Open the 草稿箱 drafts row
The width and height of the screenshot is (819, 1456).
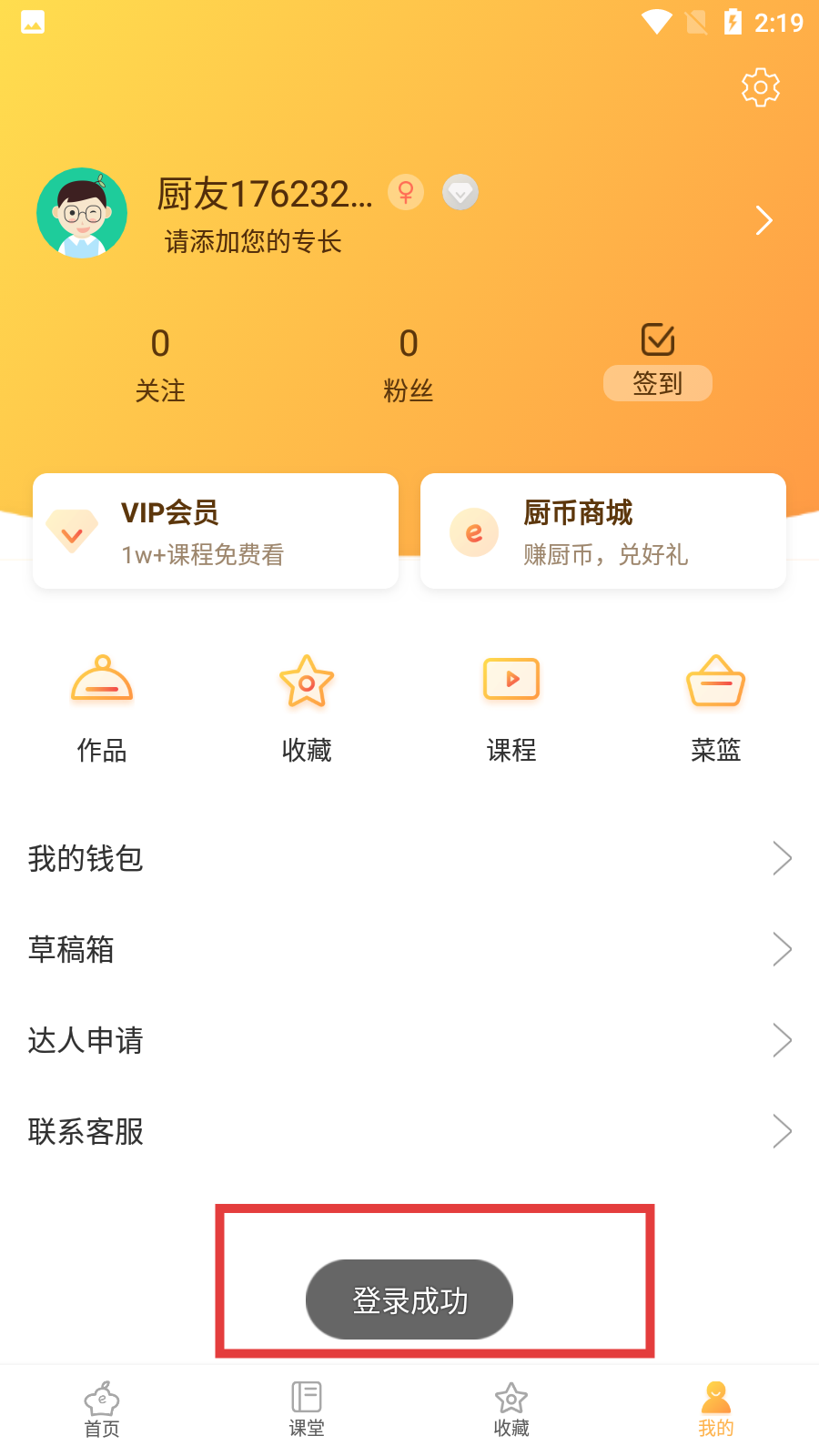click(x=409, y=949)
